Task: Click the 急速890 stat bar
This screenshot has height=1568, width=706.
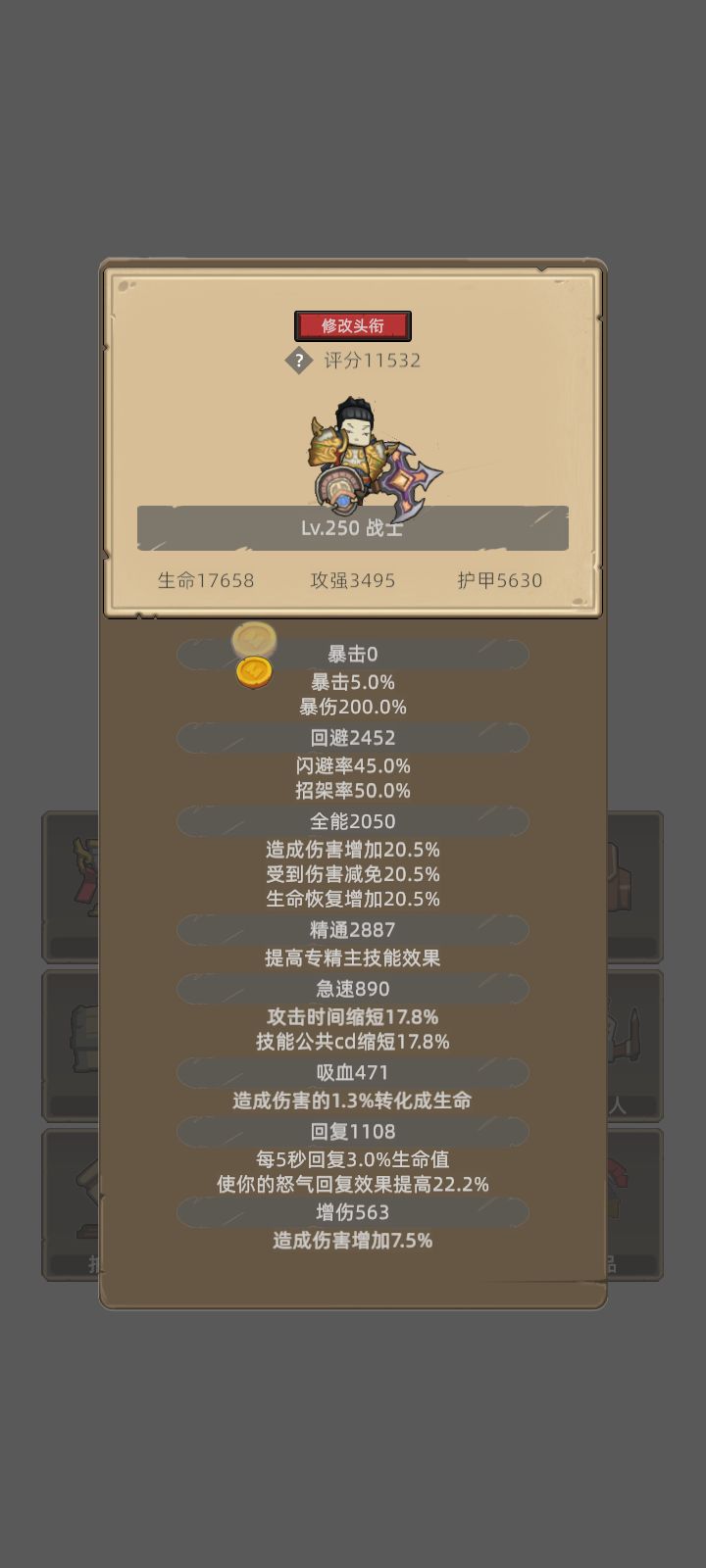Action: tap(351, 989)
